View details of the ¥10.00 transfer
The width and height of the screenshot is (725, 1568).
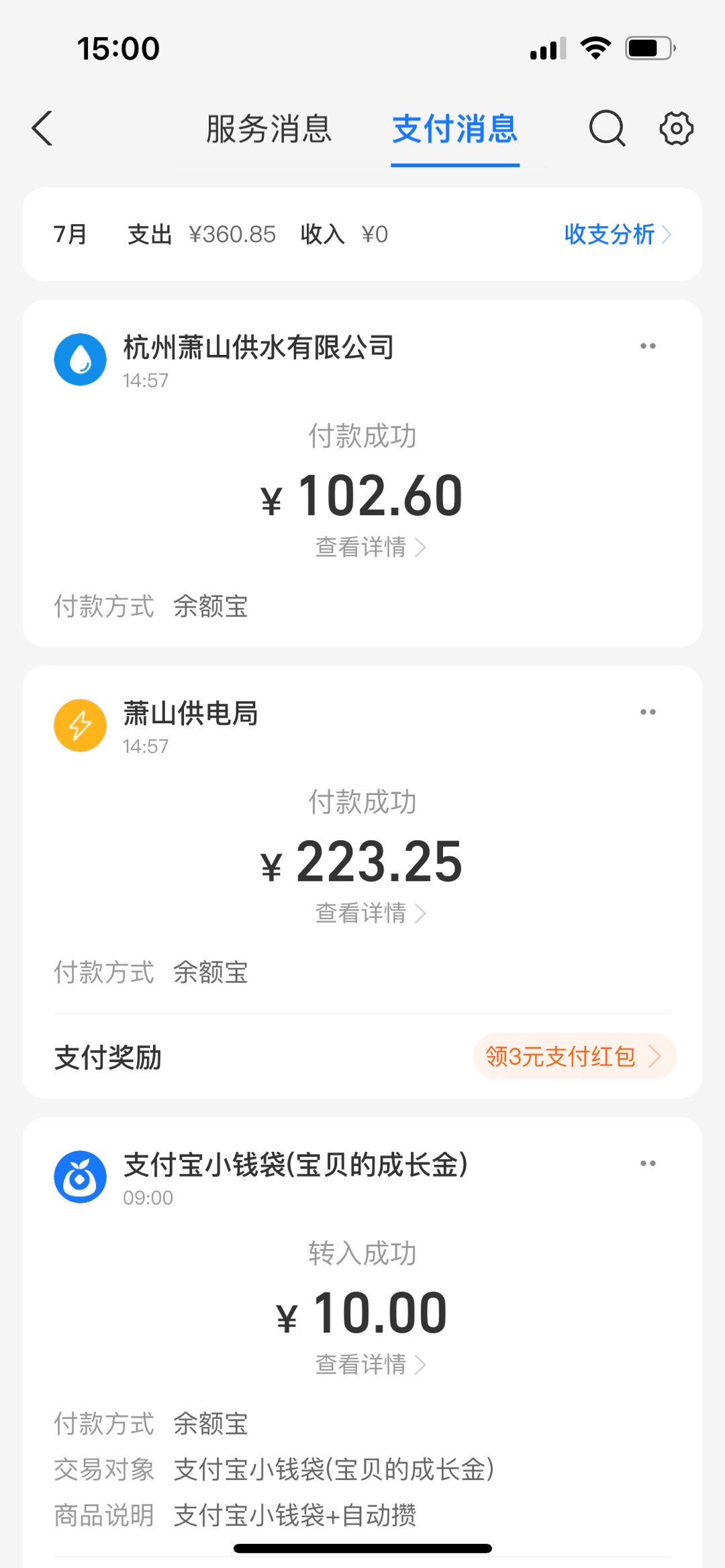coord(371,1364)
